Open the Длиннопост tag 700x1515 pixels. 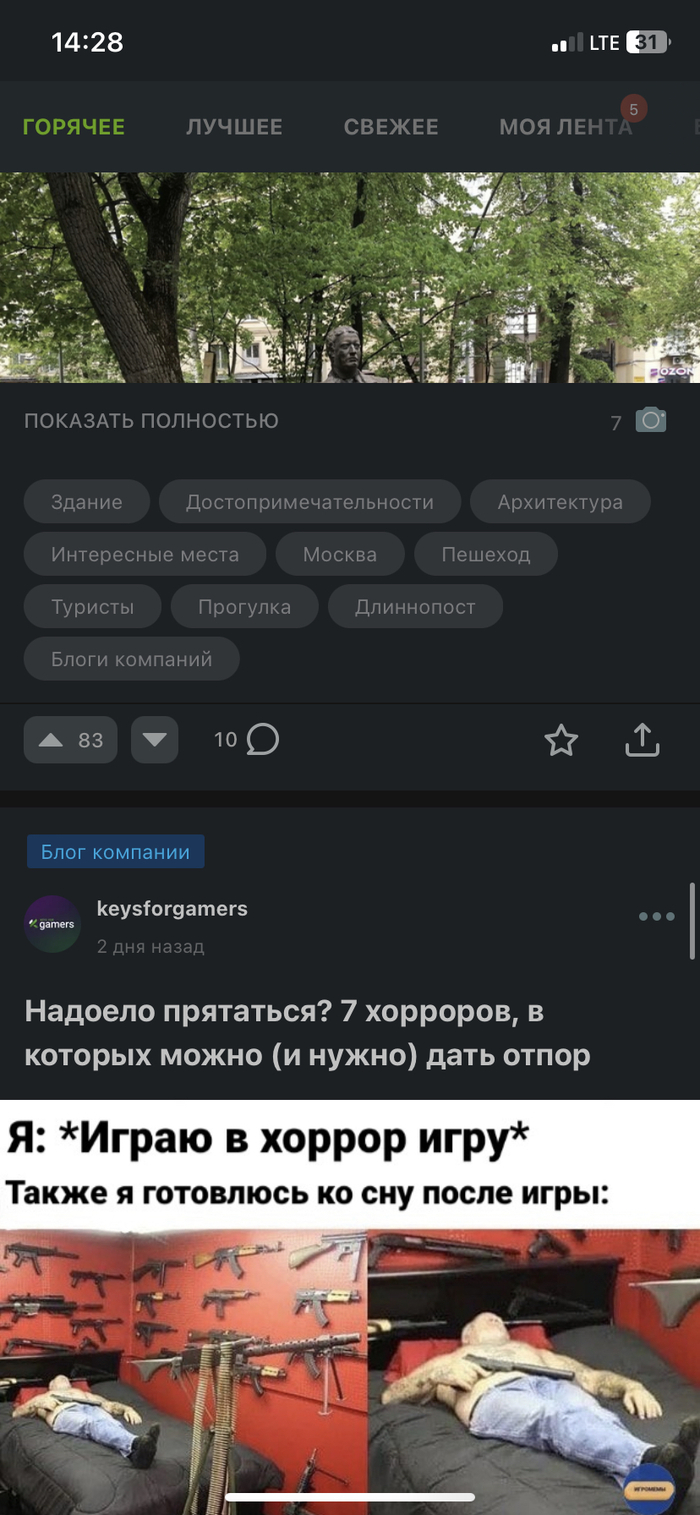(415, 607)
